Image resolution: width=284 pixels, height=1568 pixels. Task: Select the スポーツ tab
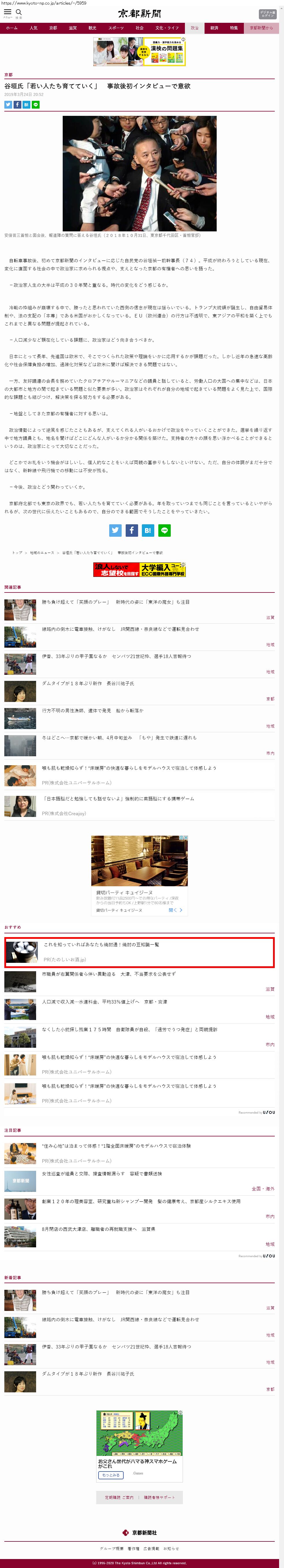pos(116,28)
